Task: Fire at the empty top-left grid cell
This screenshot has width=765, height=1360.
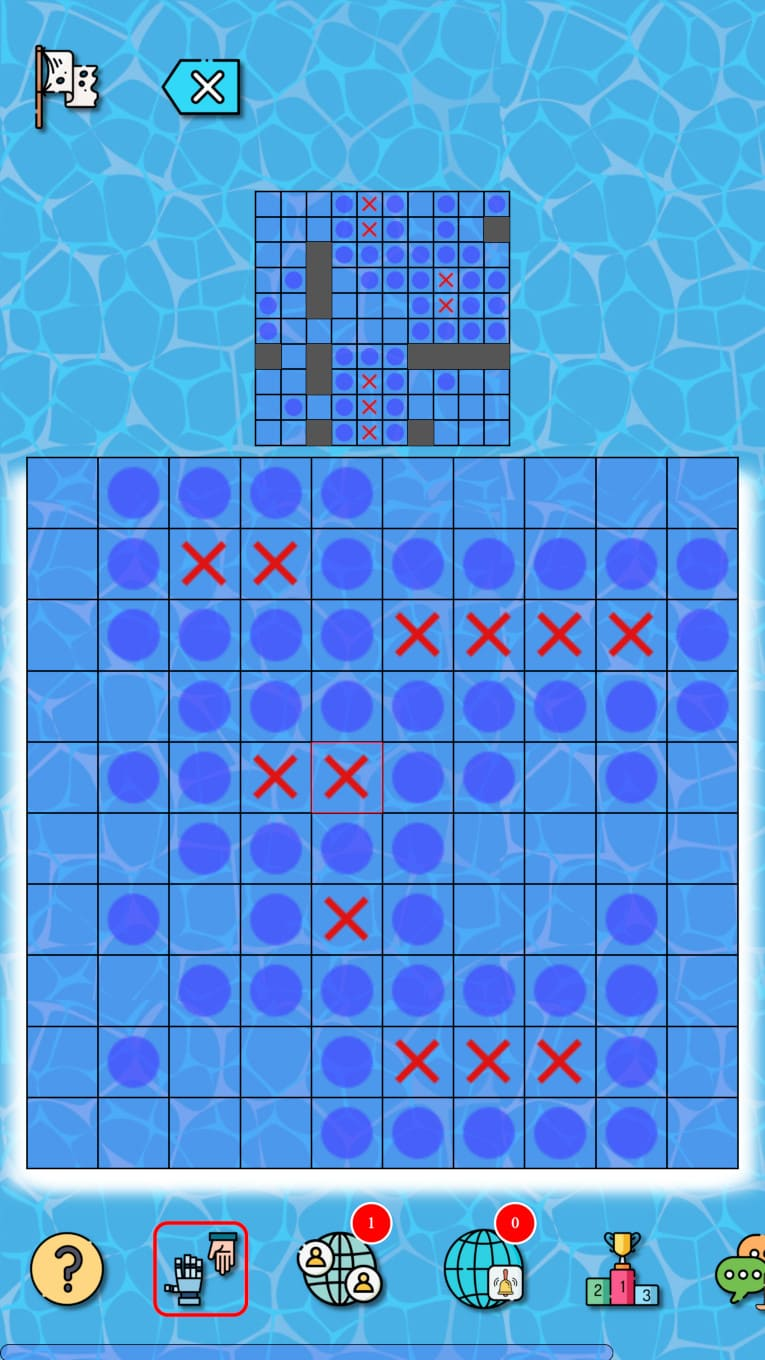Action: point(62,493)
